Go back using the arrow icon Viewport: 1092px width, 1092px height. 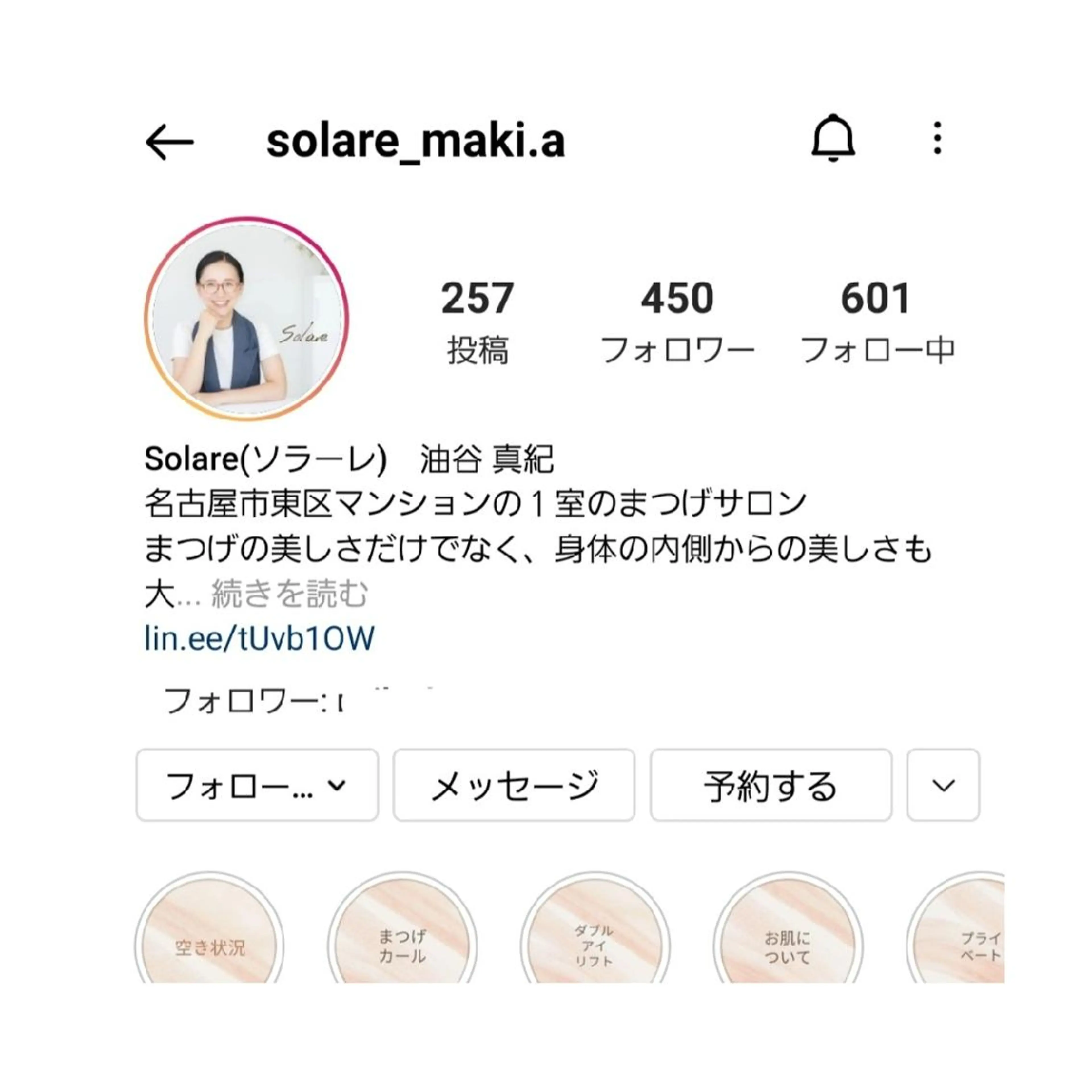pyautogui.click(x=169, y=142)
